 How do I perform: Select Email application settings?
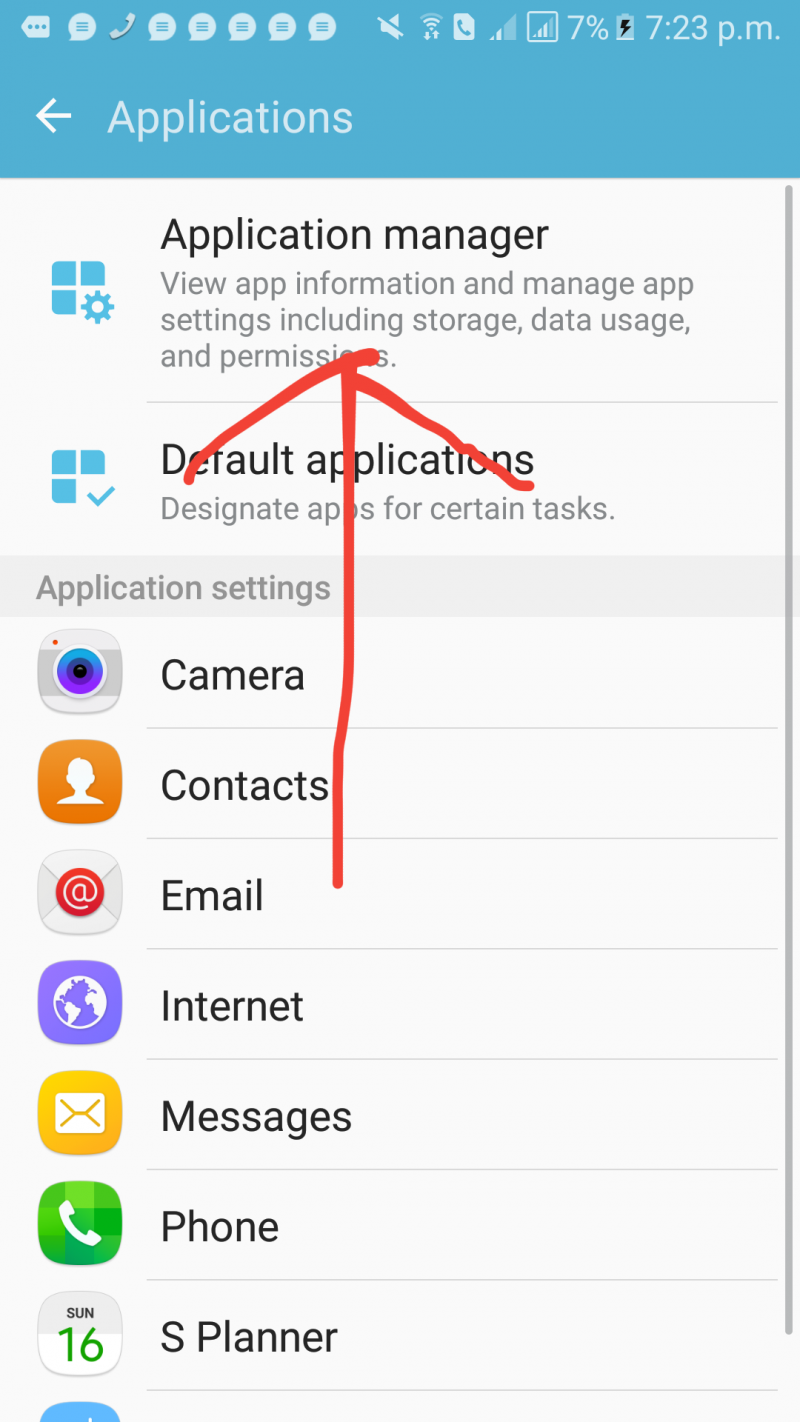400,895
